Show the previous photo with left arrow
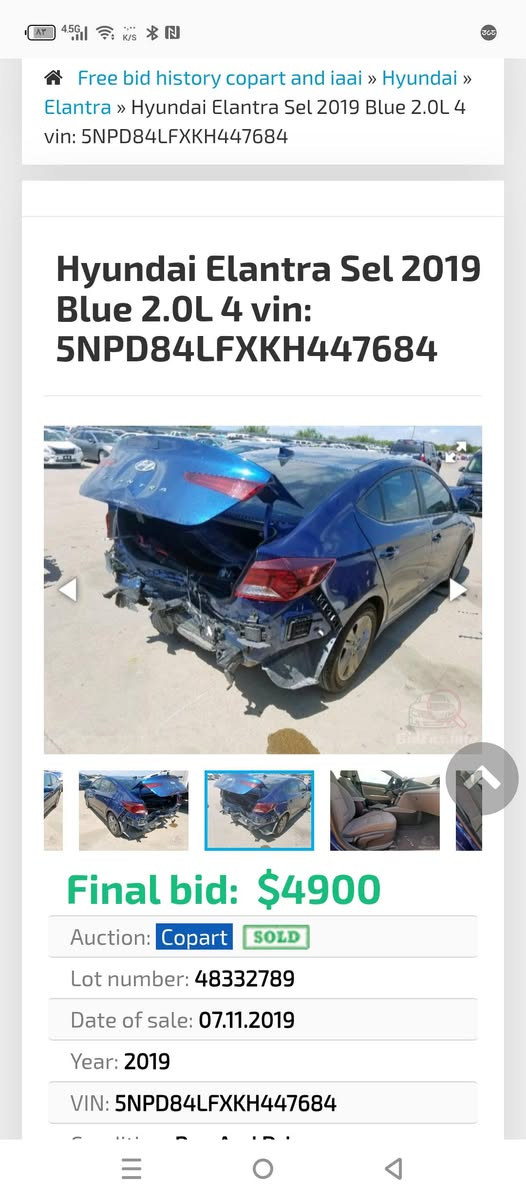 [x=68, y=589]
